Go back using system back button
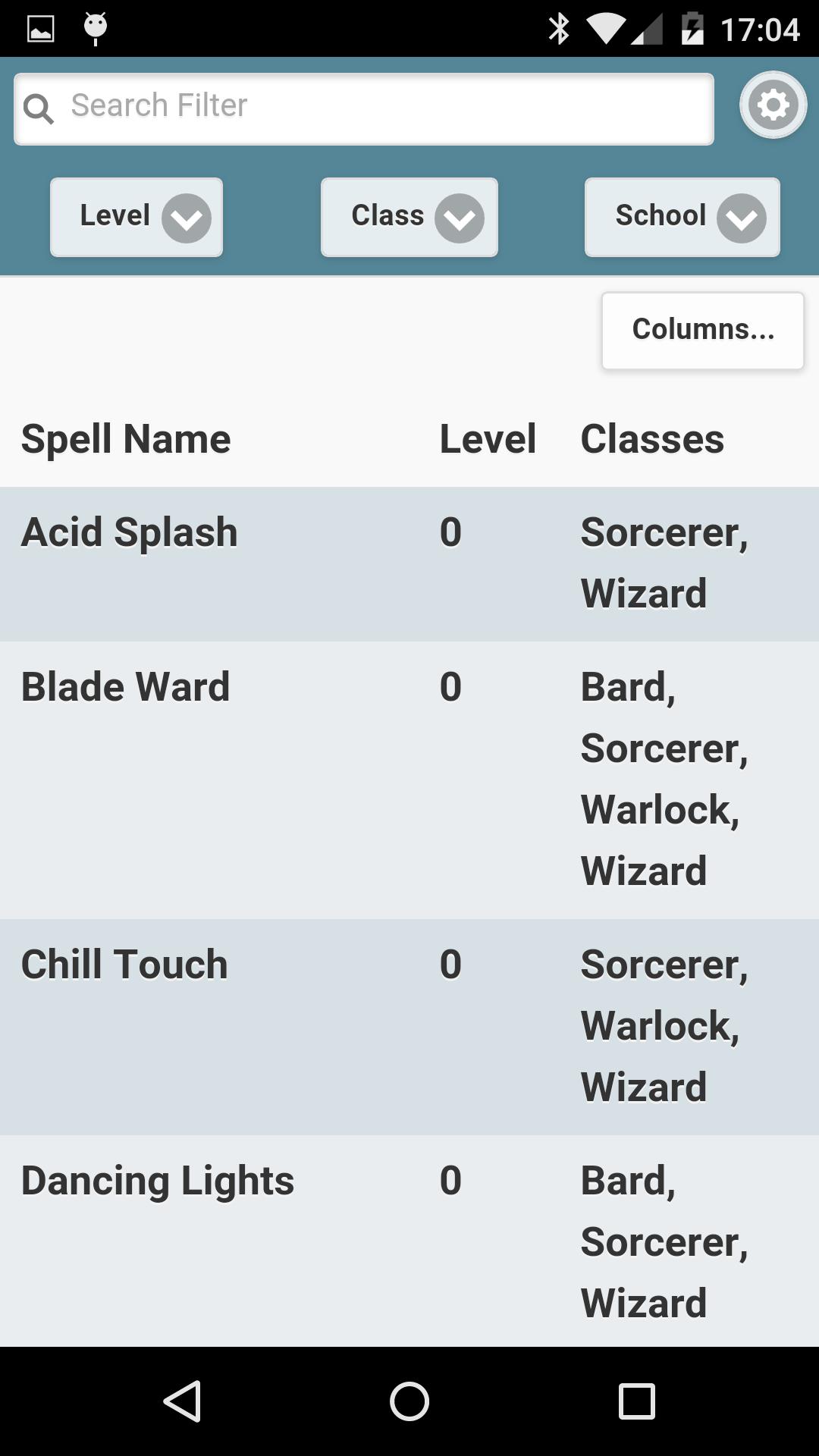Viewport: 819px width, 1456px height. 182,1401
